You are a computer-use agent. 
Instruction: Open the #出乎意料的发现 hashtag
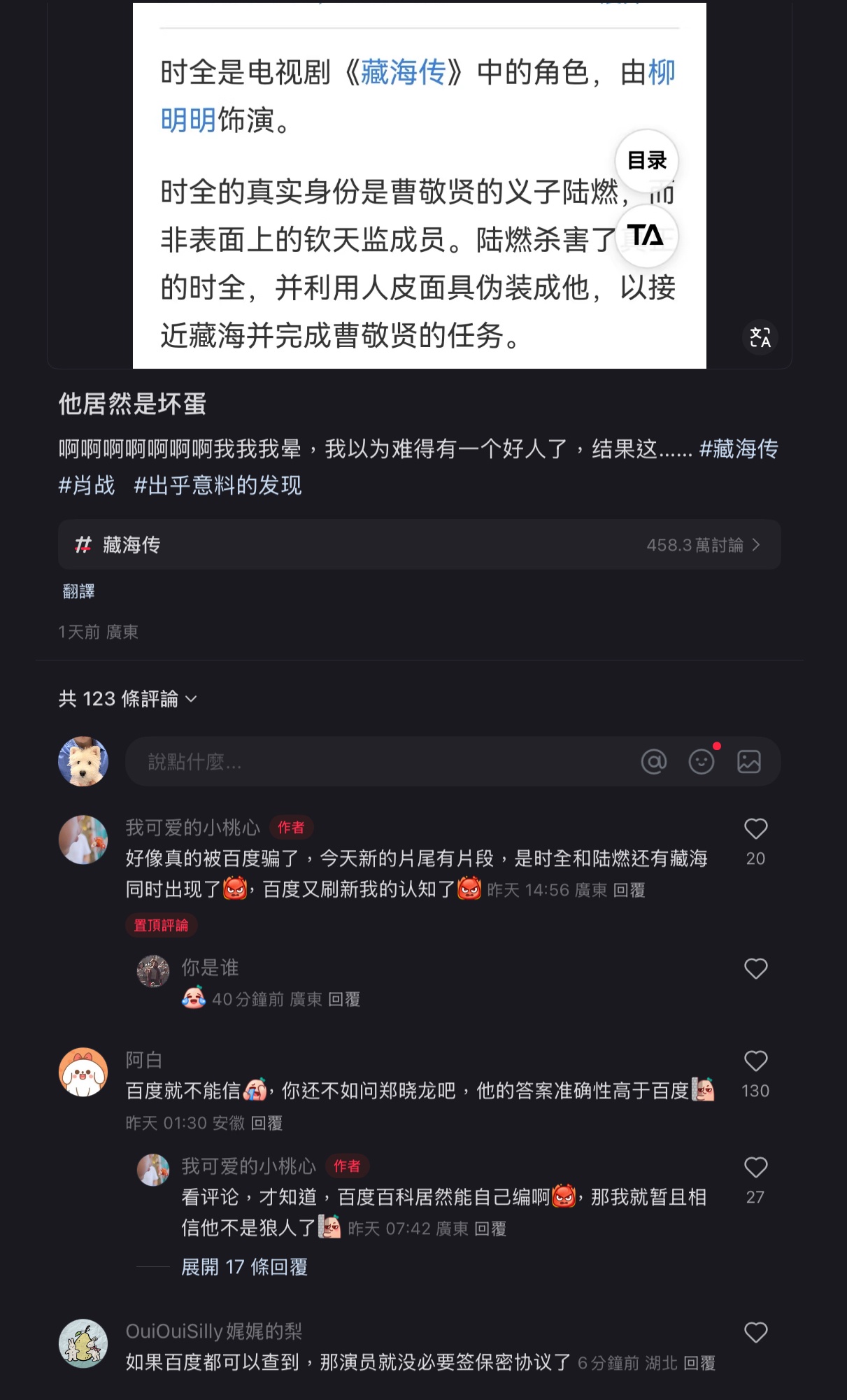click(x=218, y=485)
